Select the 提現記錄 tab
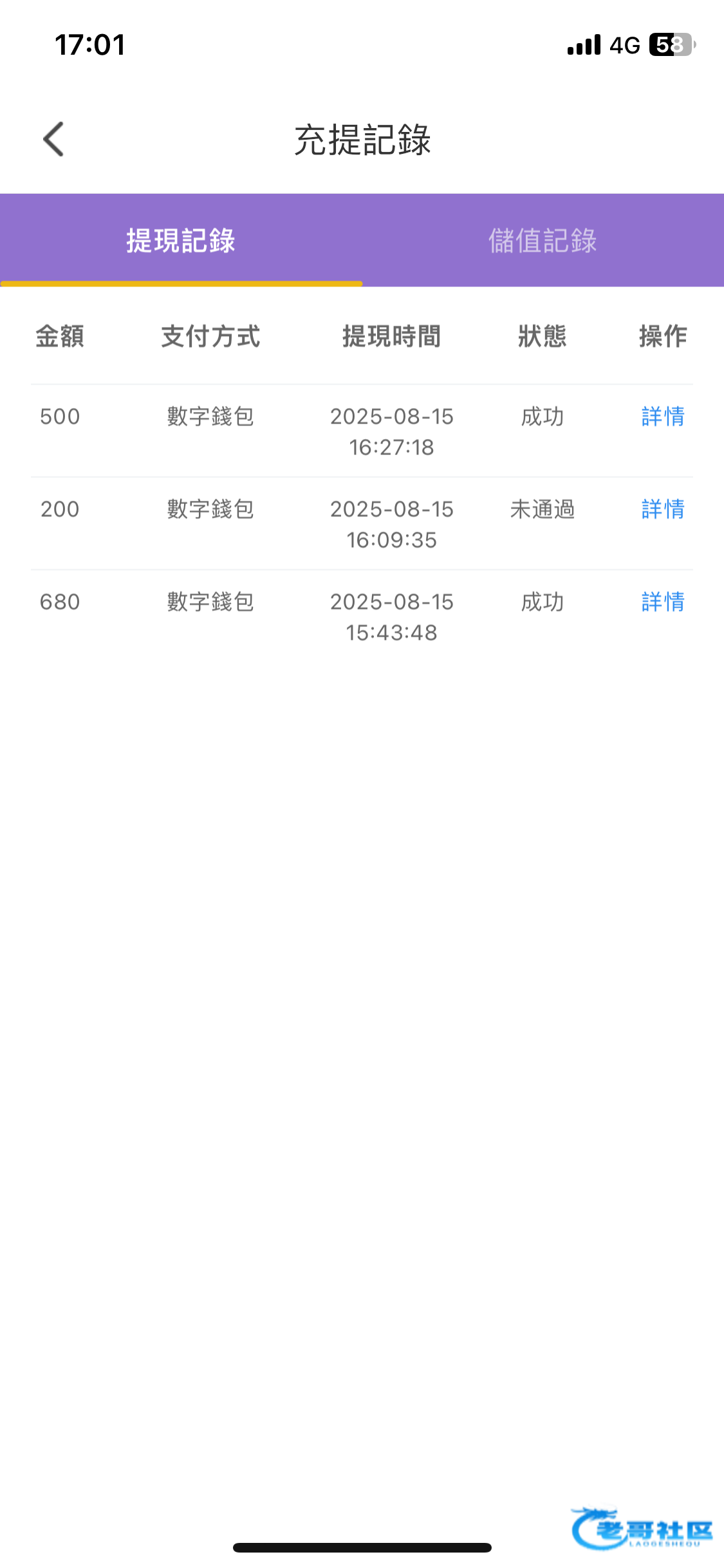This screenshot has height=1568, width=724. [x=181, y=241]
